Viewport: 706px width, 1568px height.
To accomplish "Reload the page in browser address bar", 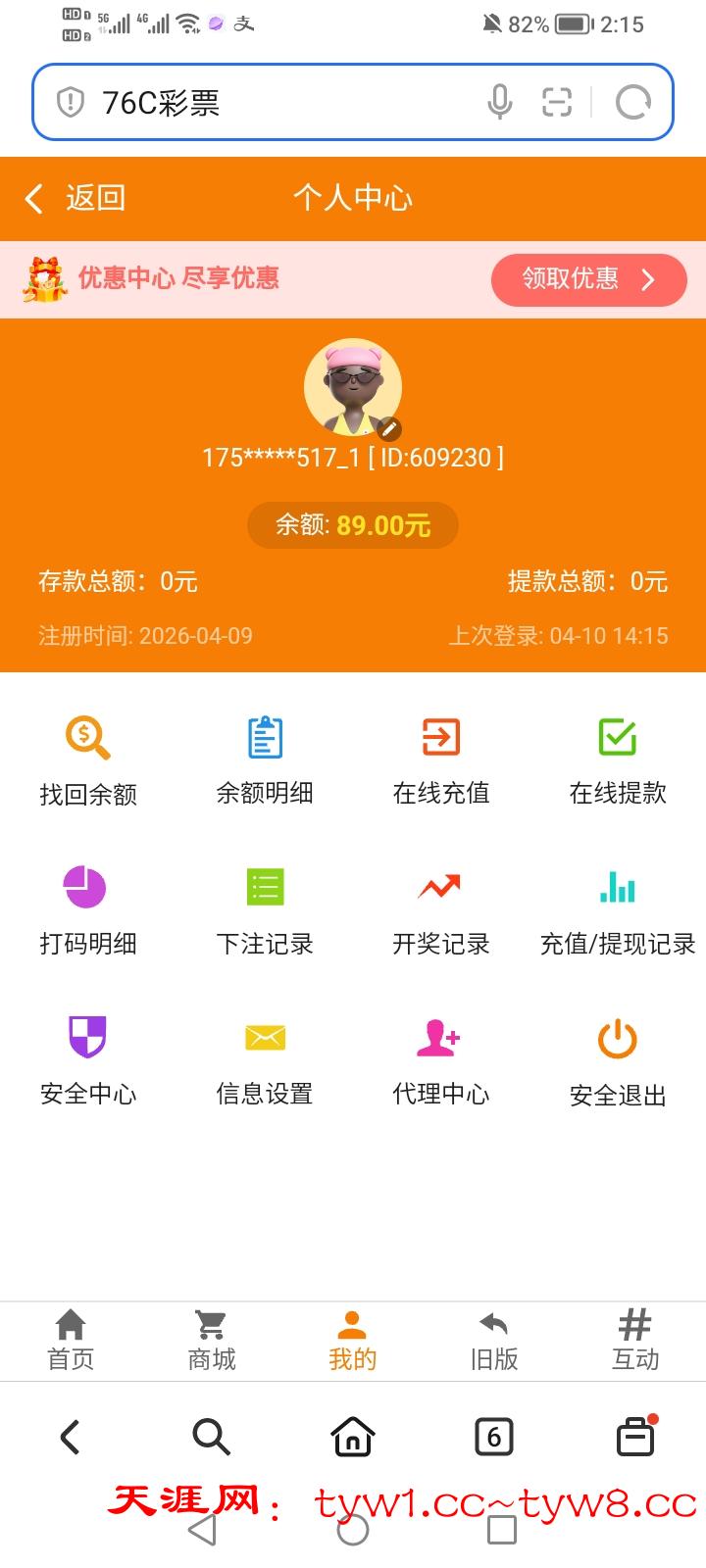I will pos(632,102).
